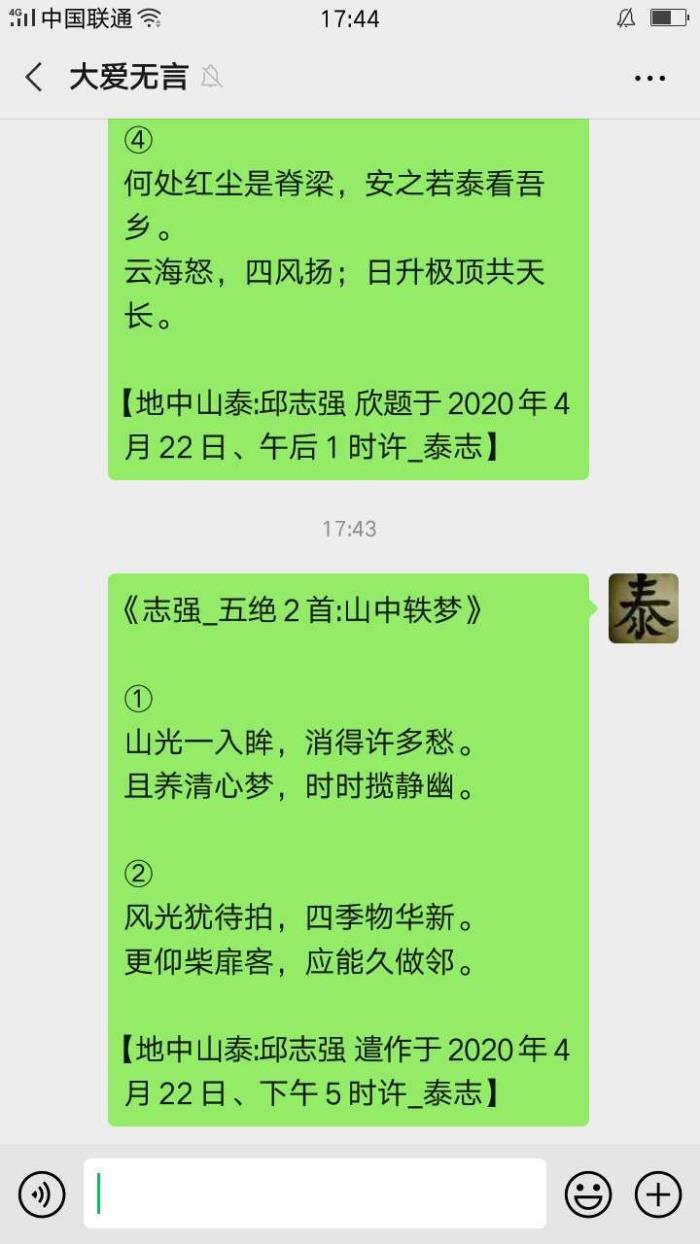Open the chat overflow menu
The width and height of the screenshot is (700, 1244).
(x=650, y=78)
